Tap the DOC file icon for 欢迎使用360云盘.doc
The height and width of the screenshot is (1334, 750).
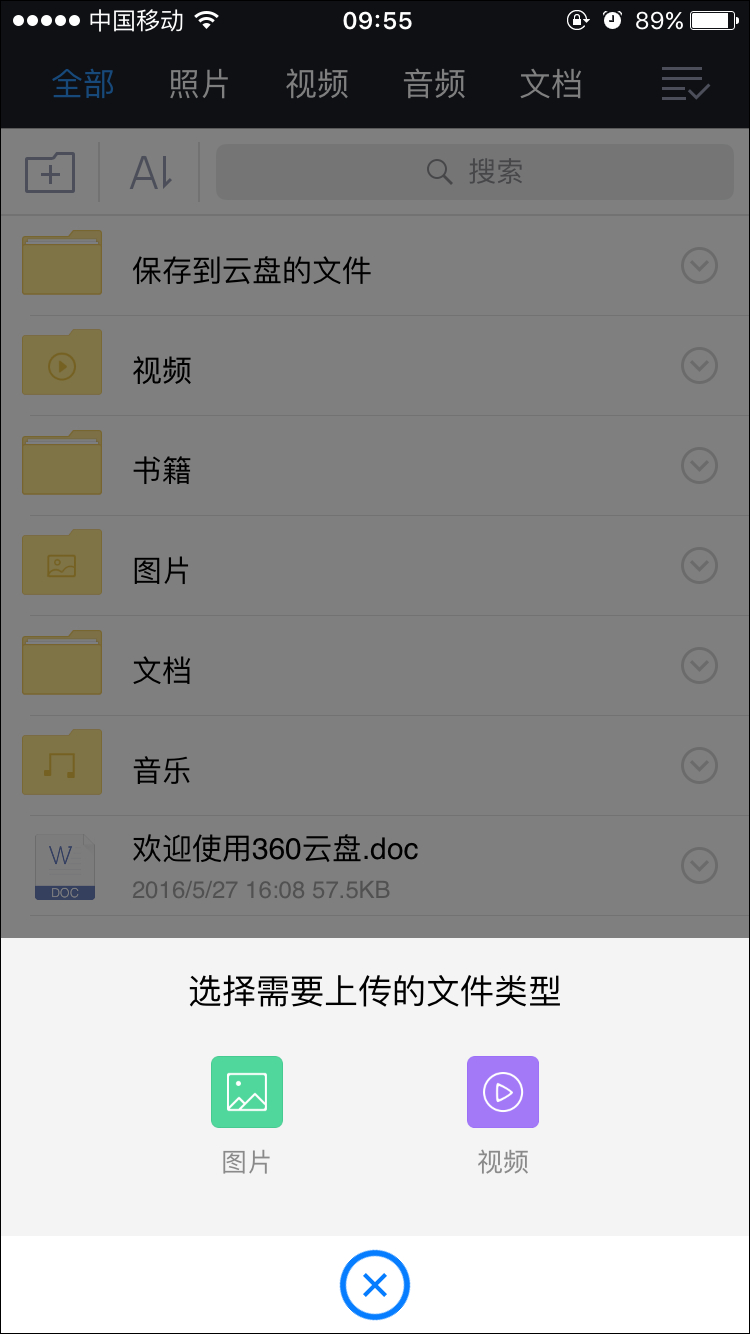(x=64, y=865)
